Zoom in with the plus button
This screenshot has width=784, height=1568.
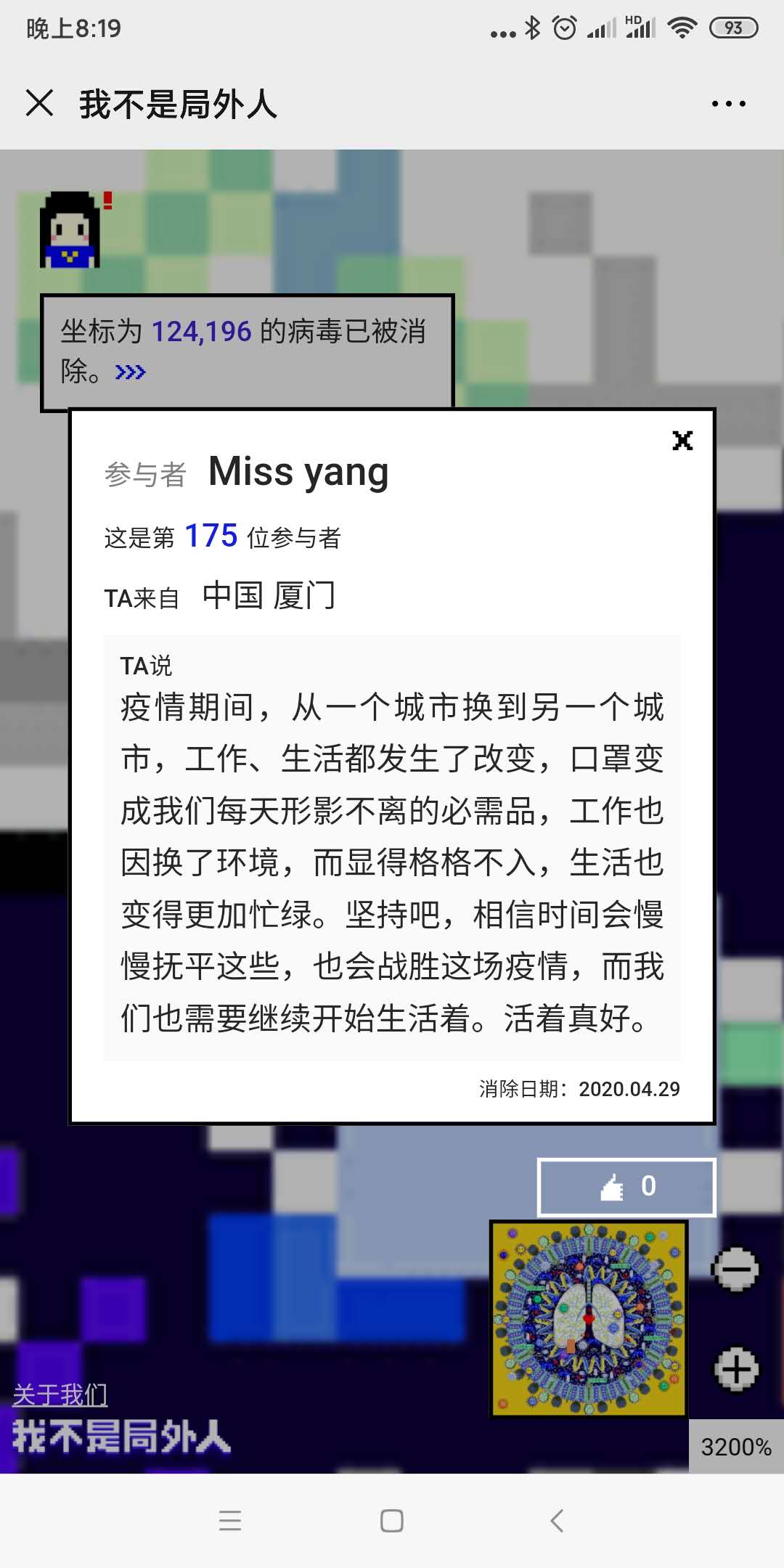736,1370
